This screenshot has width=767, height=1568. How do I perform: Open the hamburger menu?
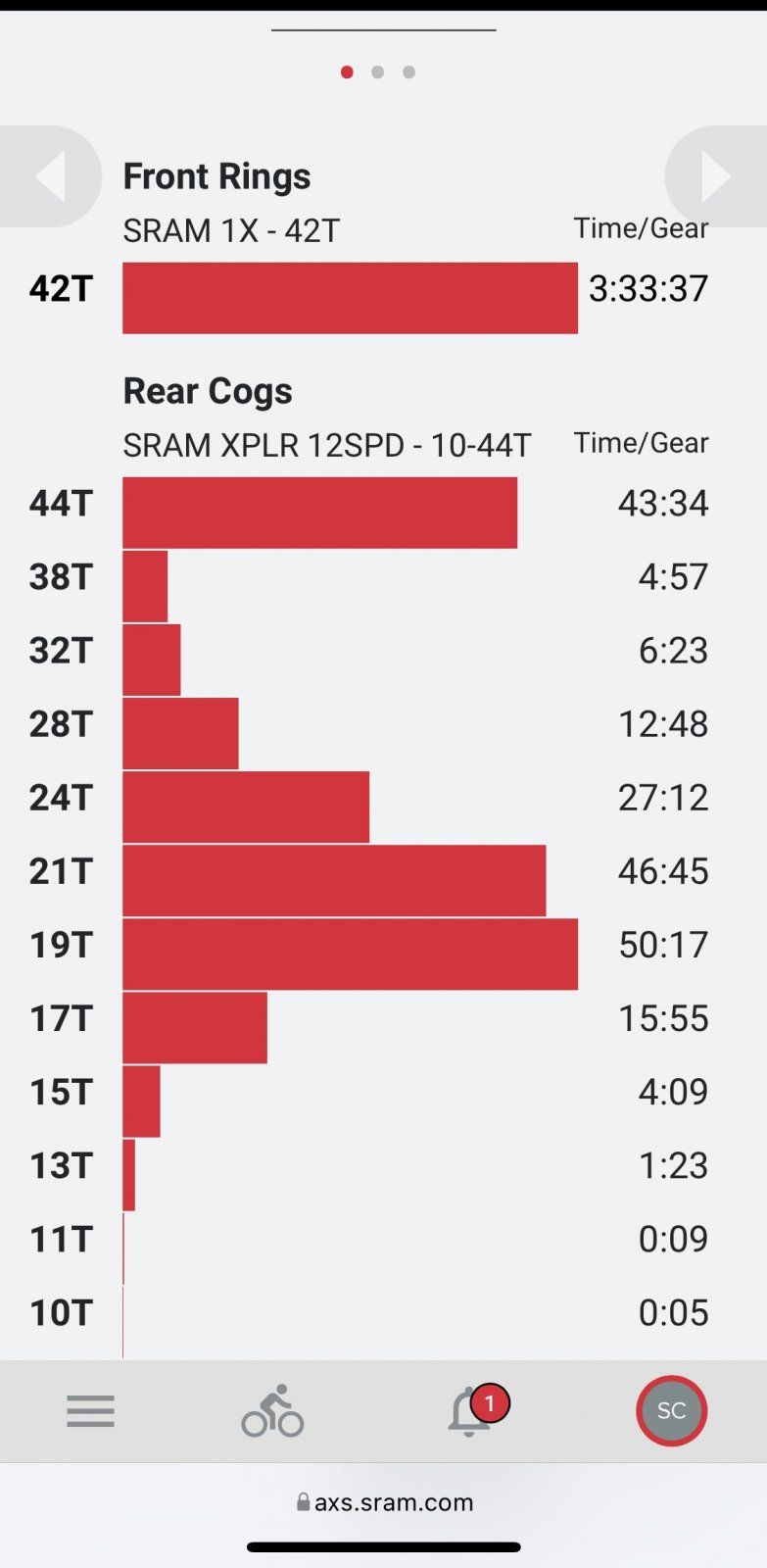[91, 1411]
